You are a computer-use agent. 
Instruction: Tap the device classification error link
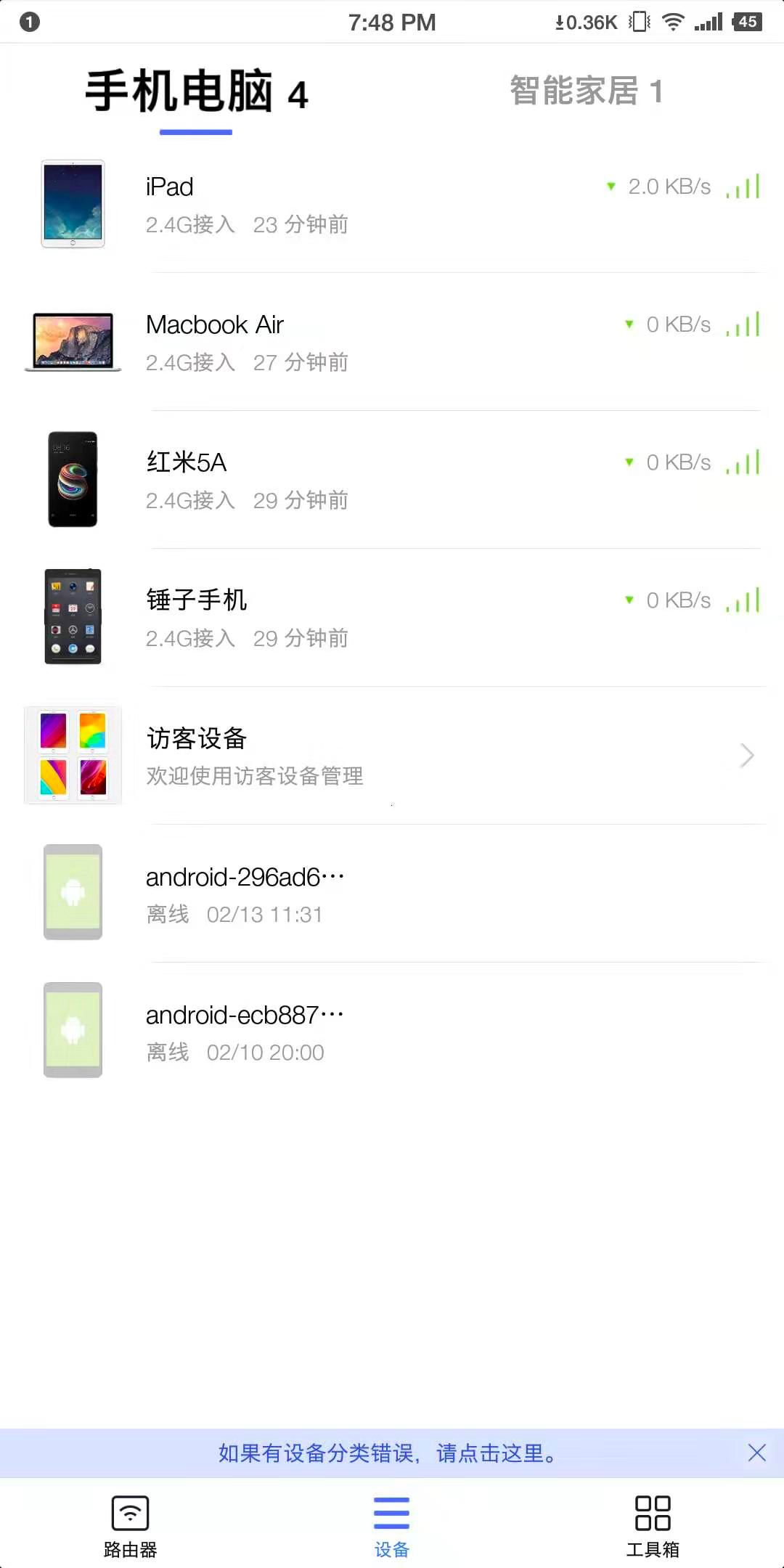coord(388,1453)
